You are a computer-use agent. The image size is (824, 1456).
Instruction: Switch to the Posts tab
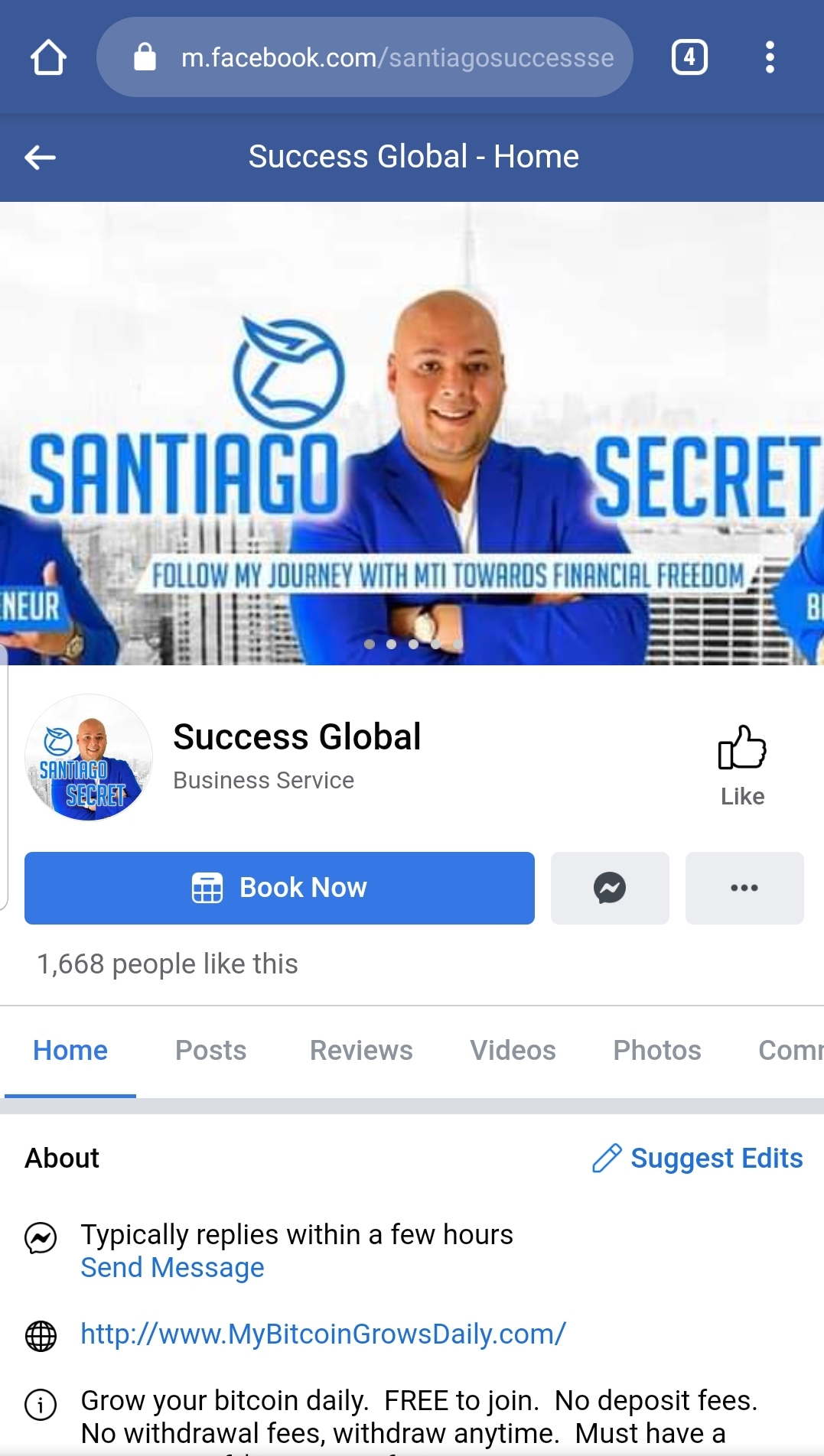tap(210, 1051)
